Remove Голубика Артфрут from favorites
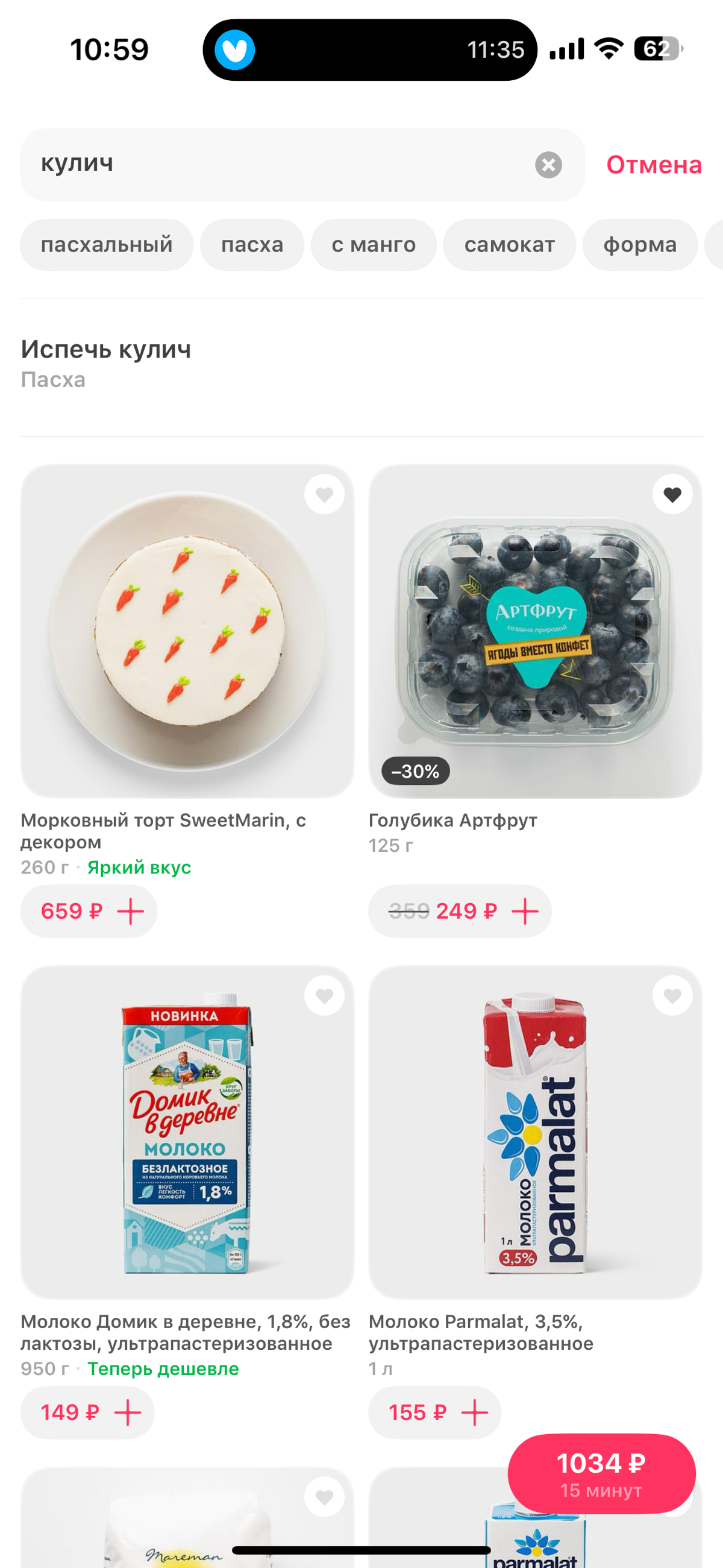Image resolution: width=723 pixels, height=1568 pixels. click(x=672, y=494)
